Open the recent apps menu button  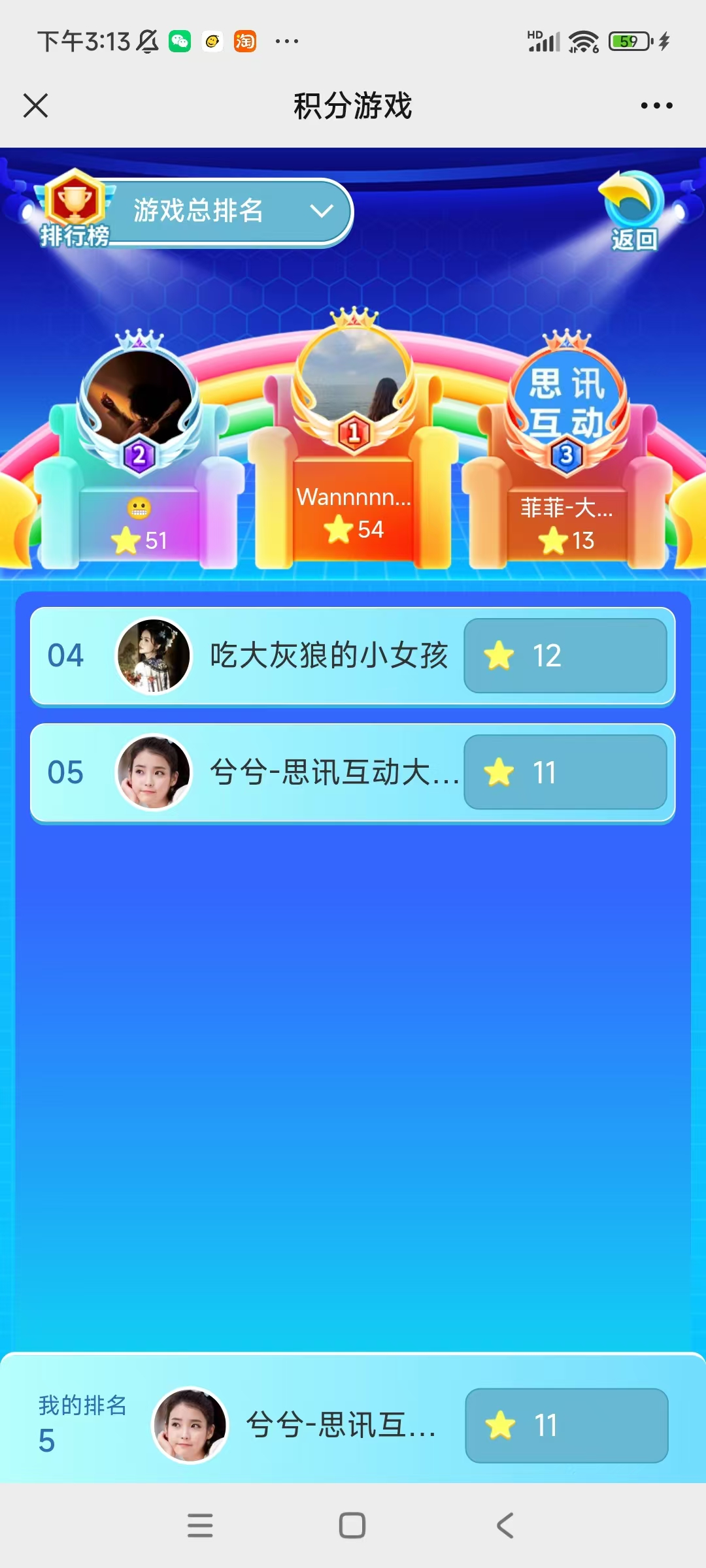pos(200,1526)
